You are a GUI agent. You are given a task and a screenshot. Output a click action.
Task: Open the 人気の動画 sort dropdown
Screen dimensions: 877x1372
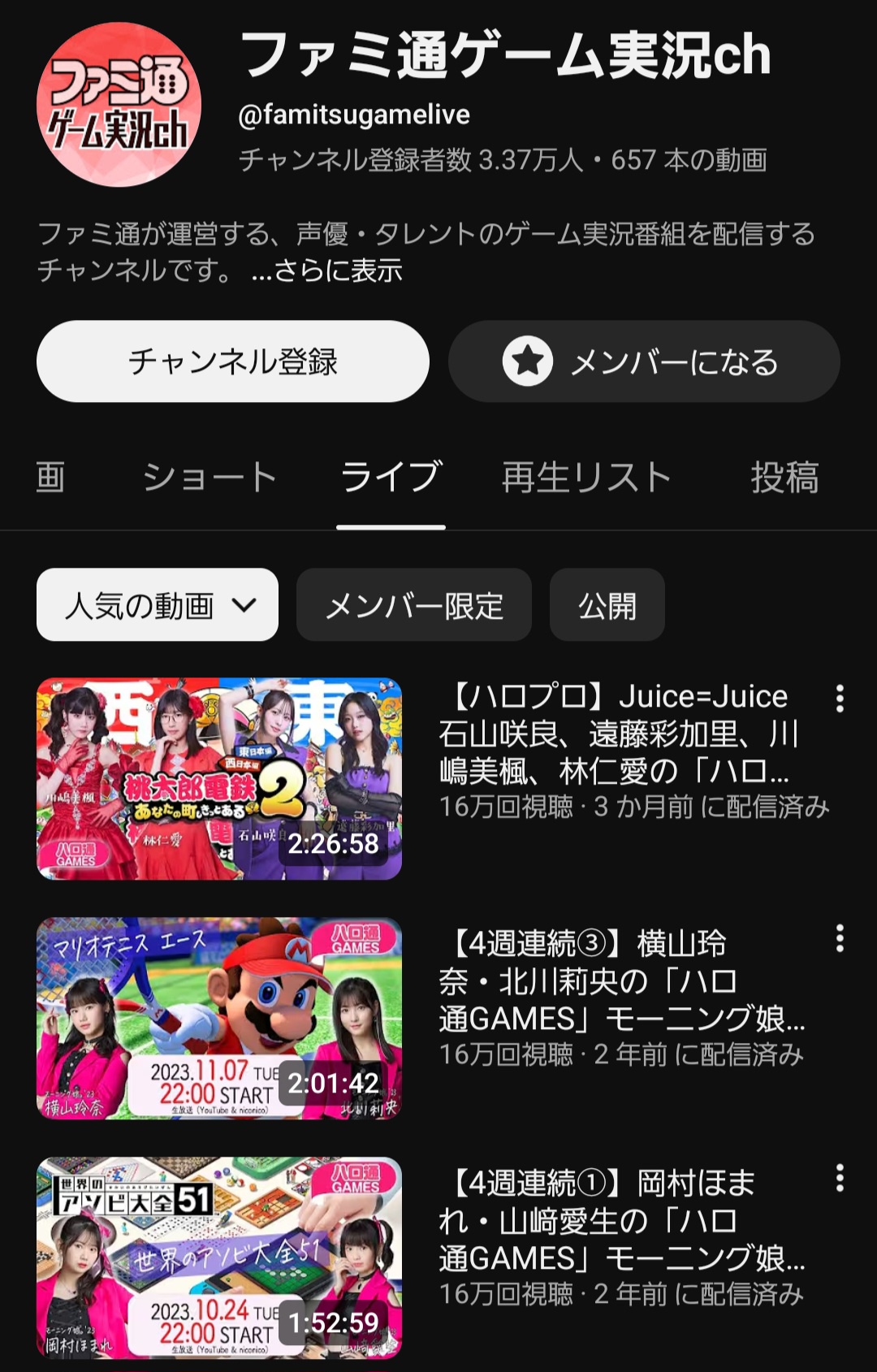point(158,605)
